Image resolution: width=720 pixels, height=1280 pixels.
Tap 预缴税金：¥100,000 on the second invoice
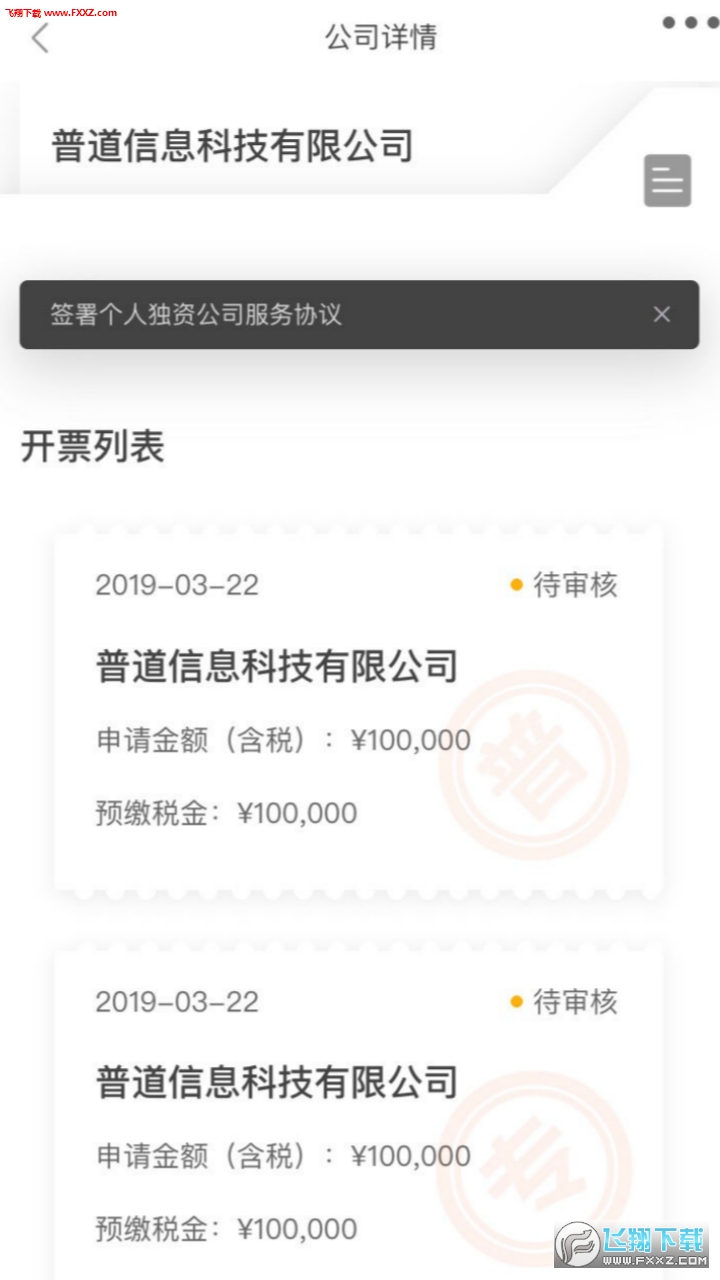(226, 1228)
